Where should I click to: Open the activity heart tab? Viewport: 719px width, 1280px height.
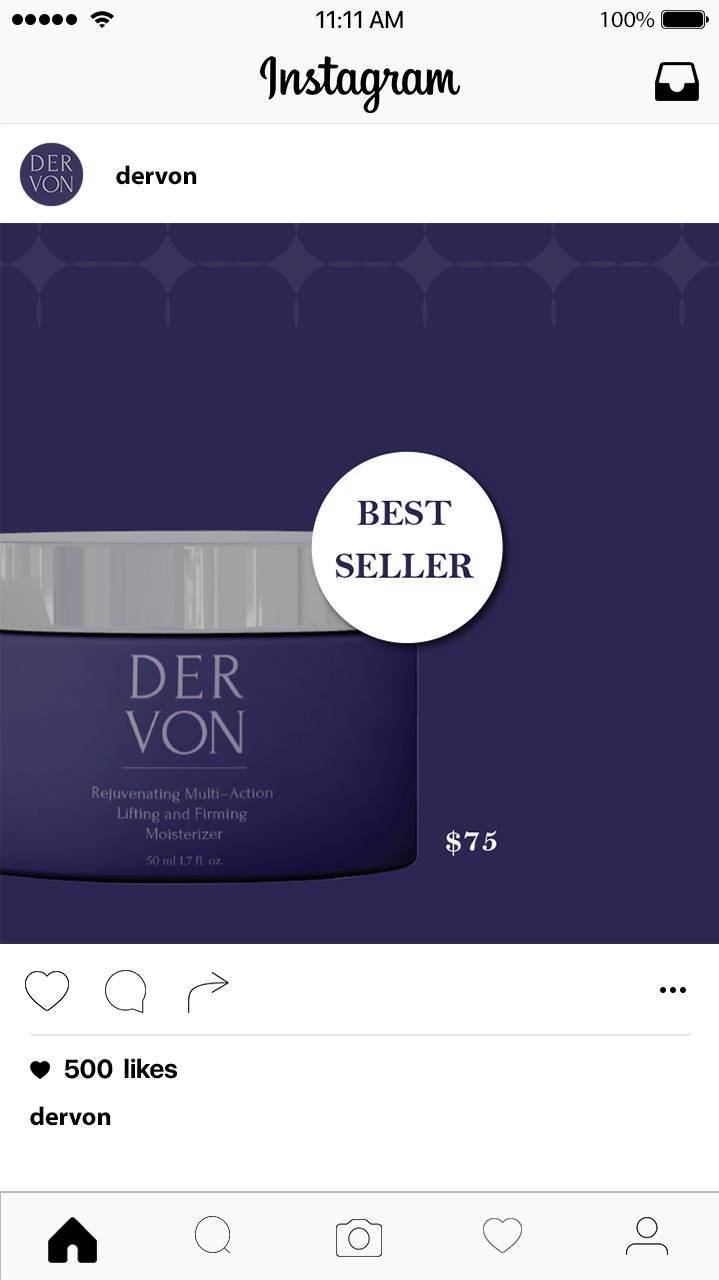click(x=503, y=1236)
